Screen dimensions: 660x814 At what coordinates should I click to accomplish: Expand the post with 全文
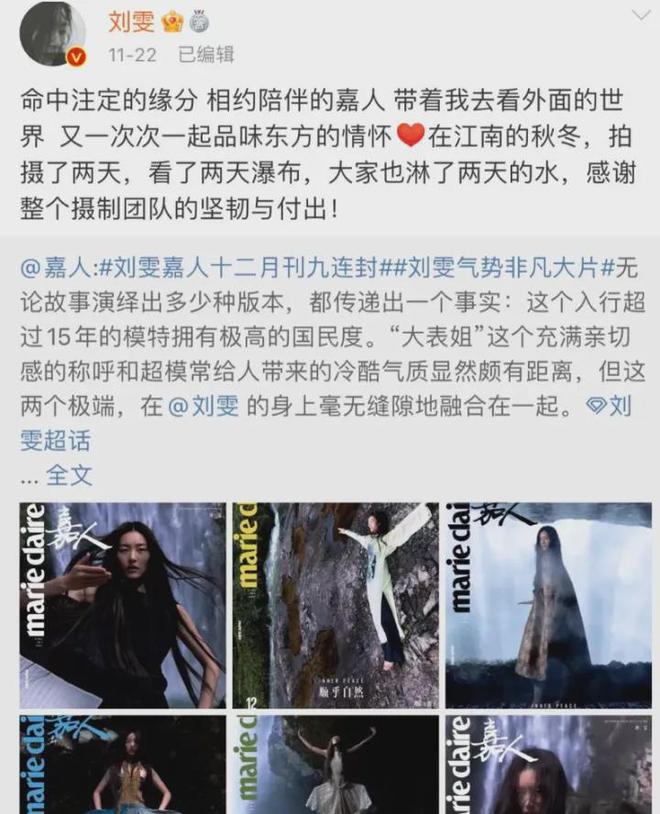(68, 473)
